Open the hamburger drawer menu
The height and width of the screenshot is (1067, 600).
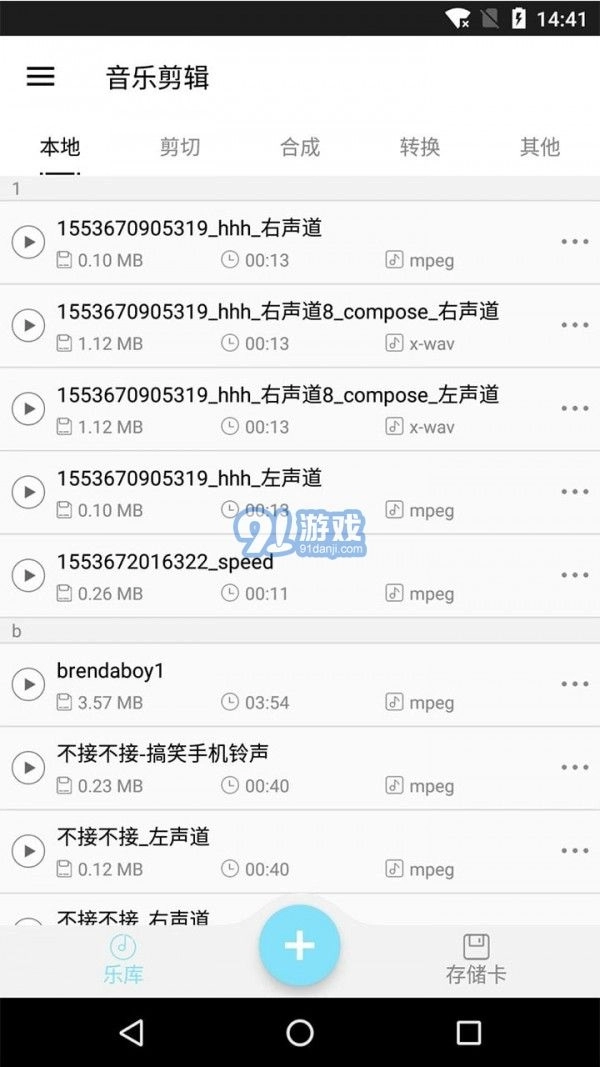40,77
